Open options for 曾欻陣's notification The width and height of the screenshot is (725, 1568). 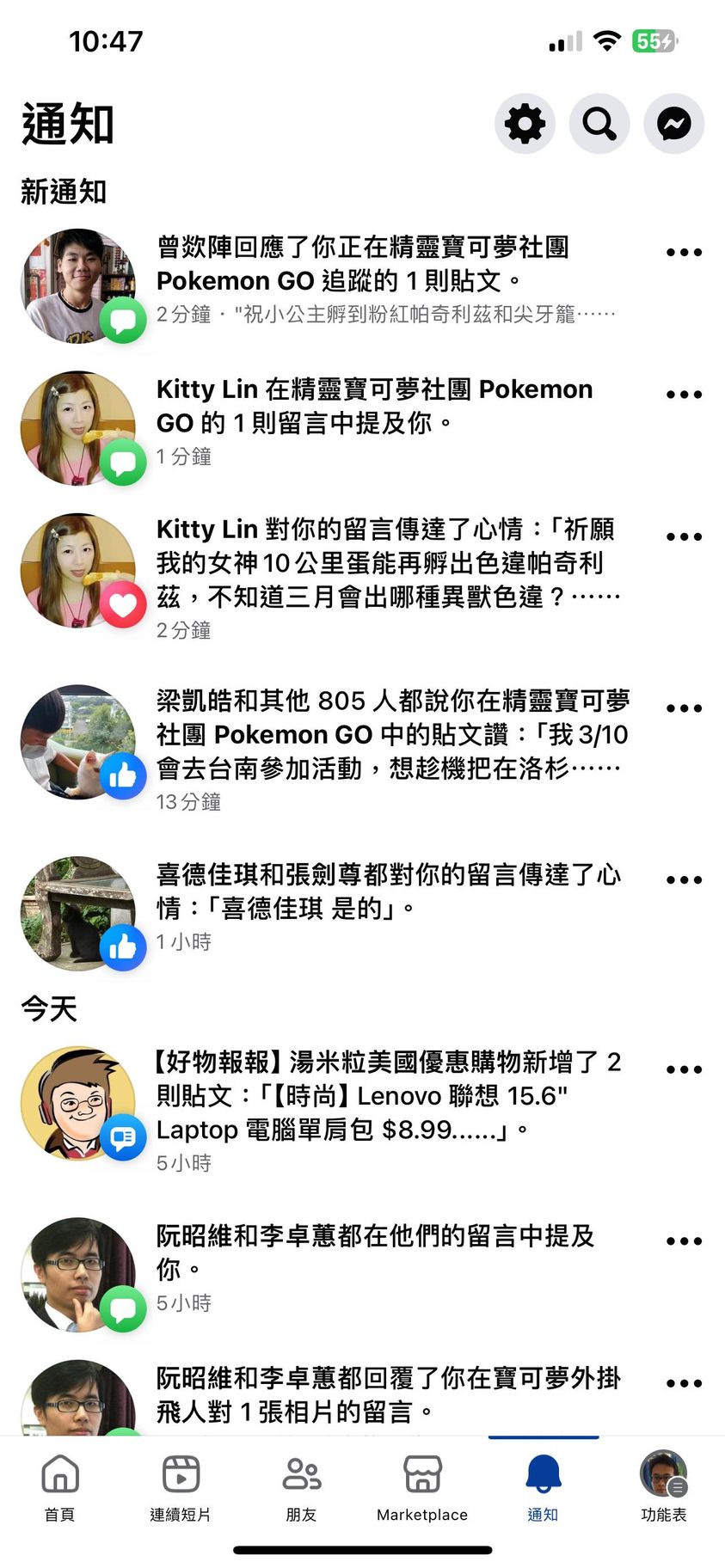point(684,253)
